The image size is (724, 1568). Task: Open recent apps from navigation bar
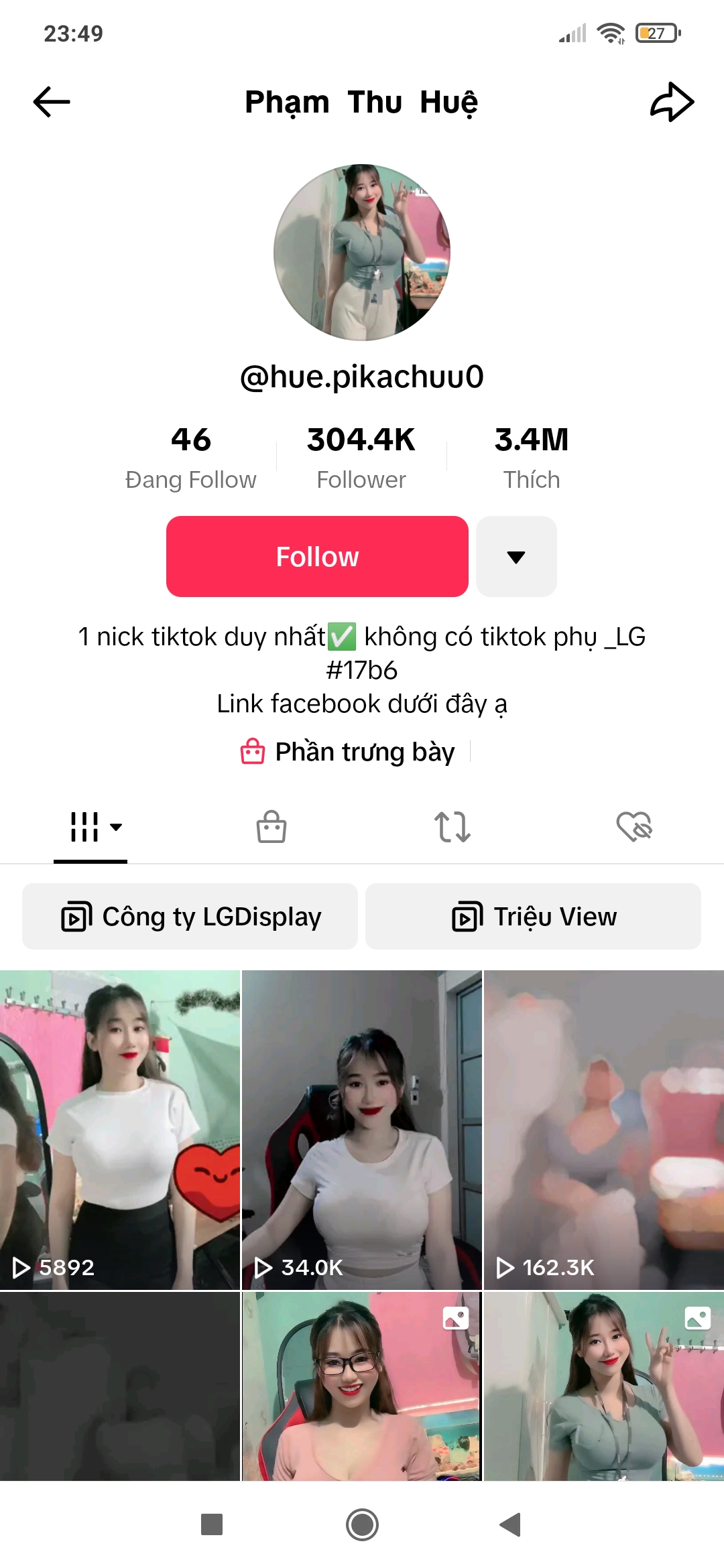pyautogui.click(x=212, y=1524)
